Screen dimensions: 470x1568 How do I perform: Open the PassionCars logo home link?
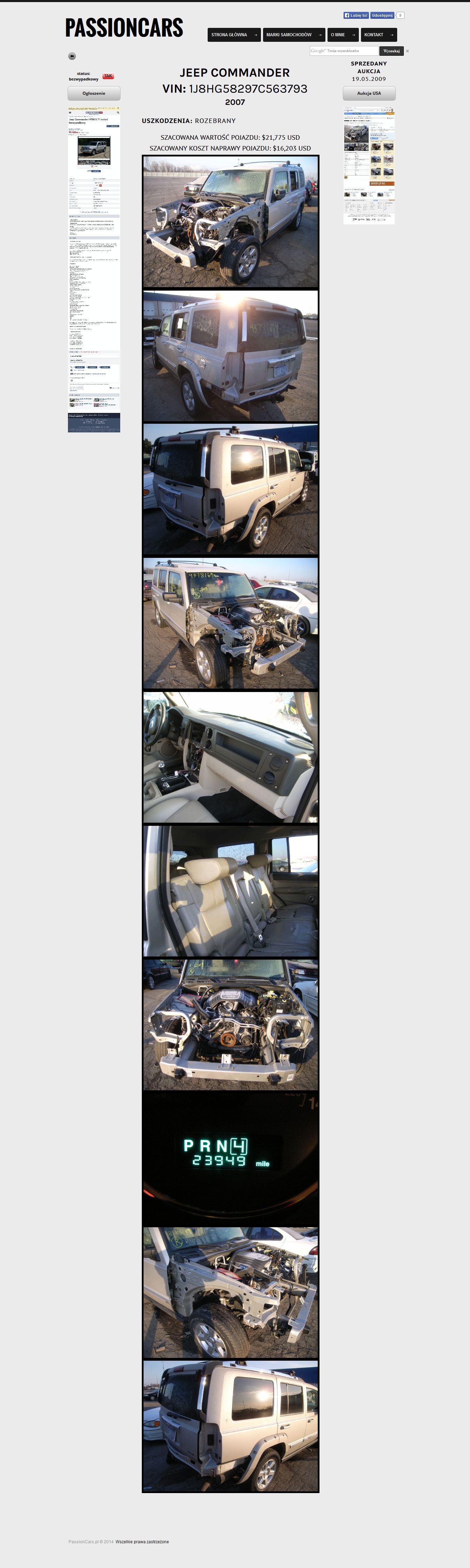click(x=124, y=28)
